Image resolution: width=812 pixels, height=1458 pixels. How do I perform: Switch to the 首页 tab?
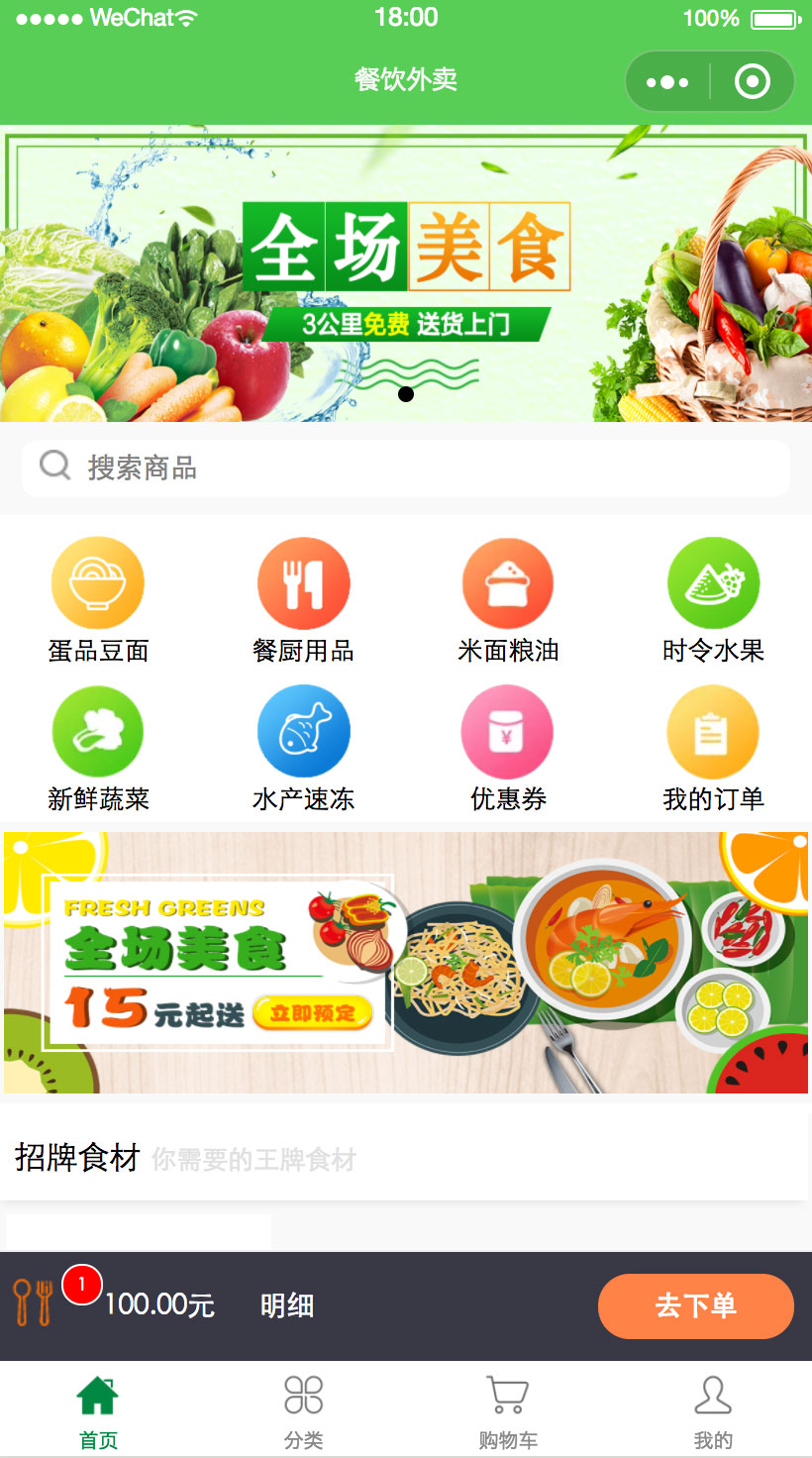pos(98,1411)
